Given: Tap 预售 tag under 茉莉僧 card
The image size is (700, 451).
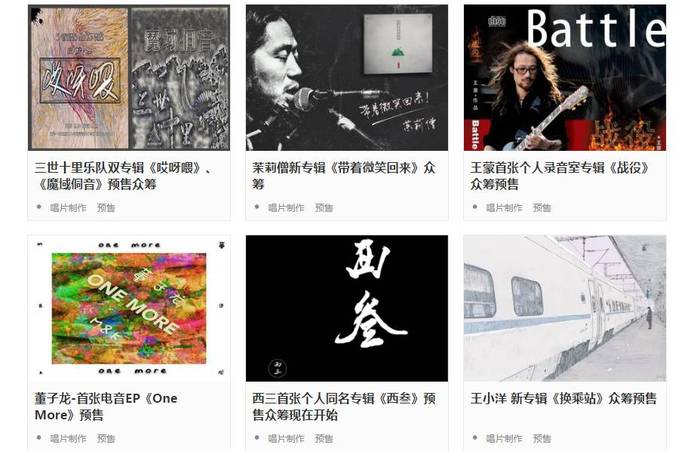Looking at the screenshot, I should (324, 208).
